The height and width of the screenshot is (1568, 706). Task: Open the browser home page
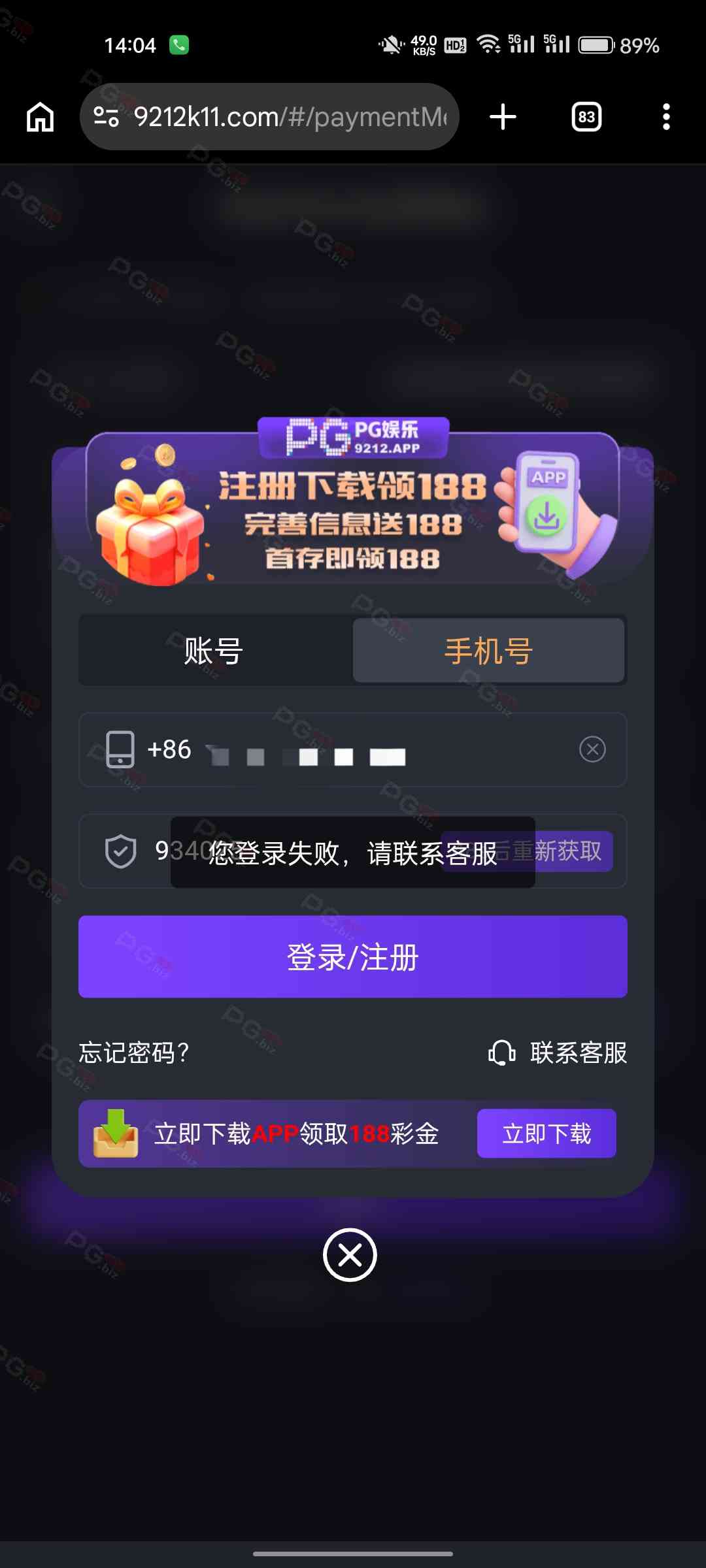(41, 118)
